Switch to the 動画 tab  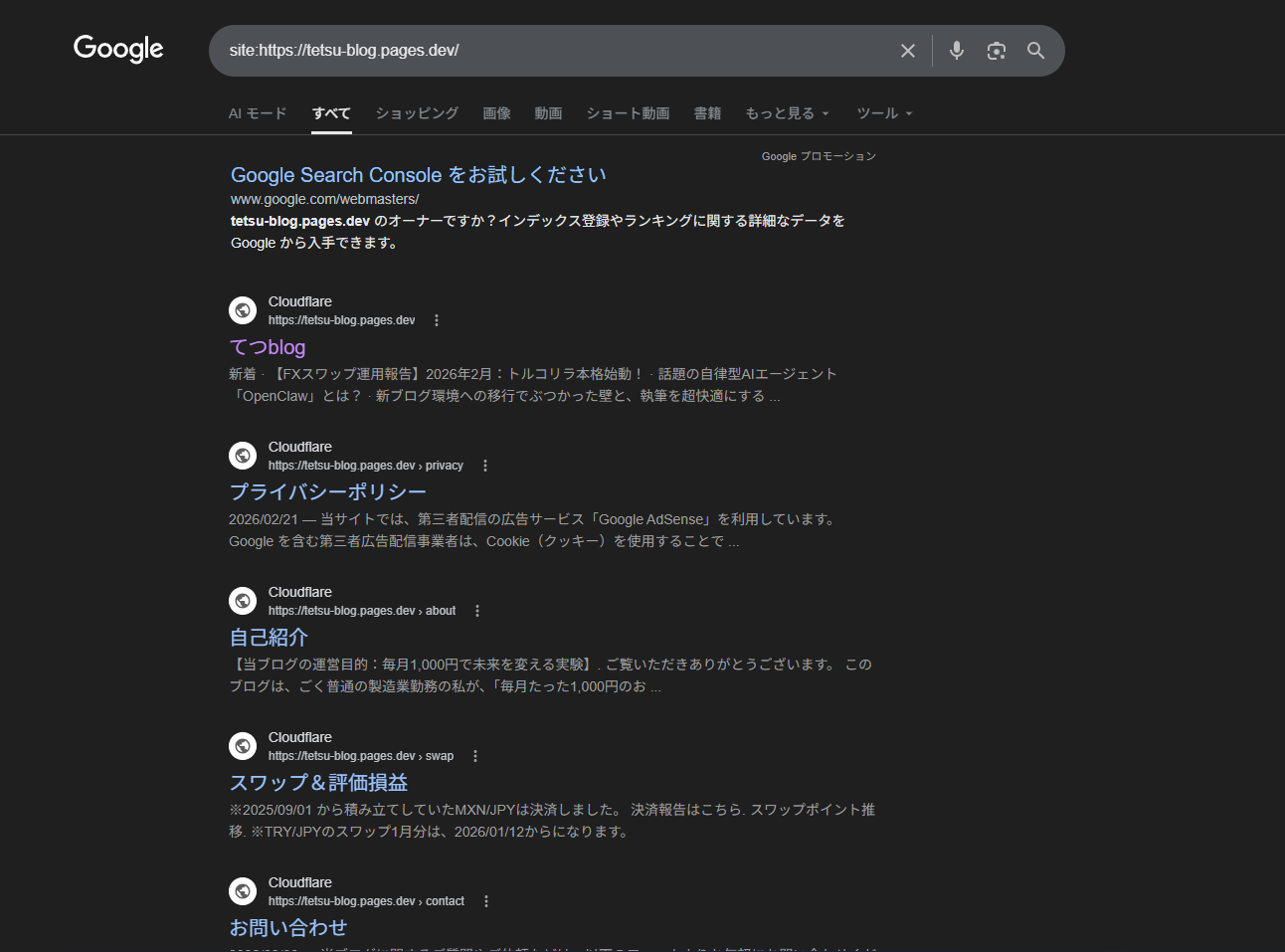548,113
